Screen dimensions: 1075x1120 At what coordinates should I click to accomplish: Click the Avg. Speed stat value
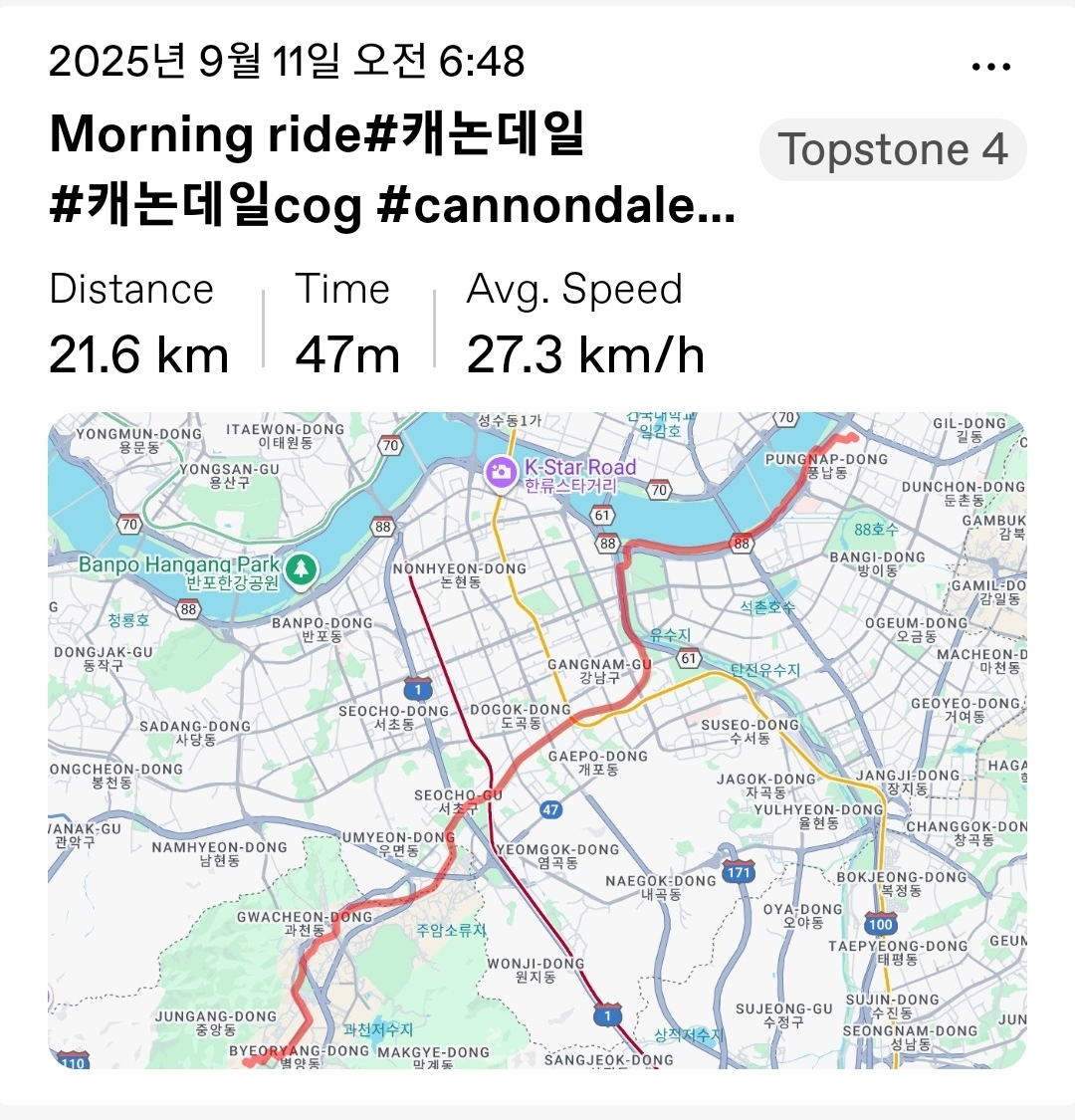coord(585,354)
